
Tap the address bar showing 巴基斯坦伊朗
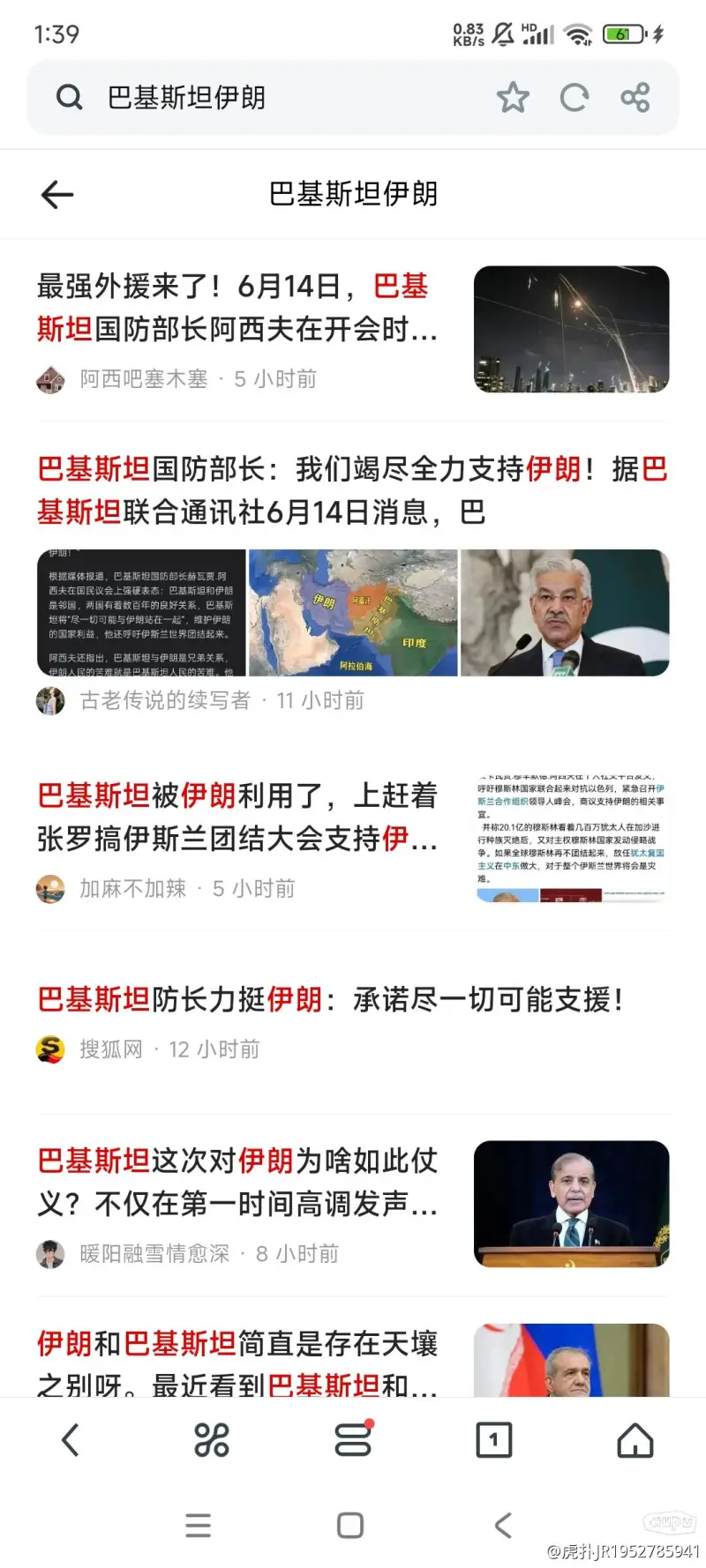click(x=265, y=98)
